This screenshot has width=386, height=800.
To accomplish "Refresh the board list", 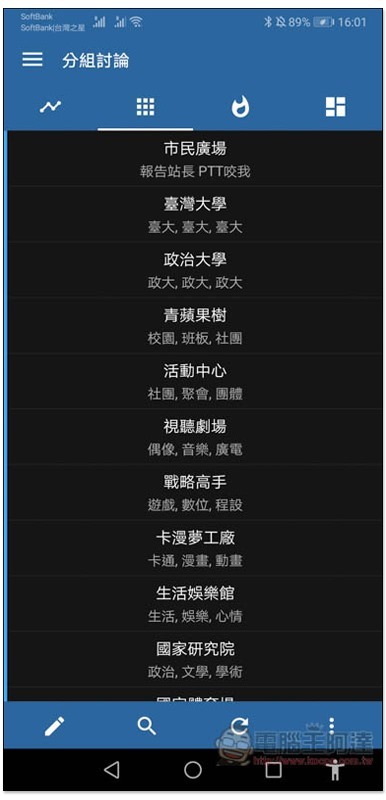I will pos(239,726).
